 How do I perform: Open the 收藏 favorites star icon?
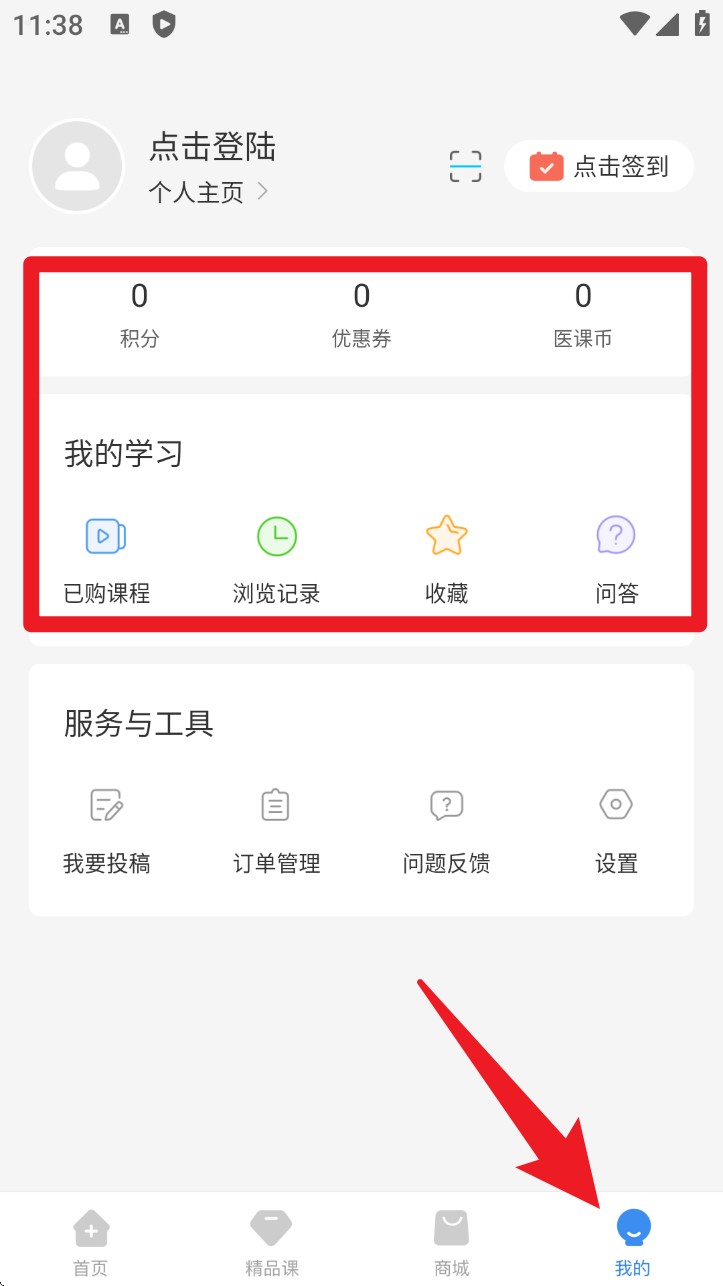[x=446, y=535]
